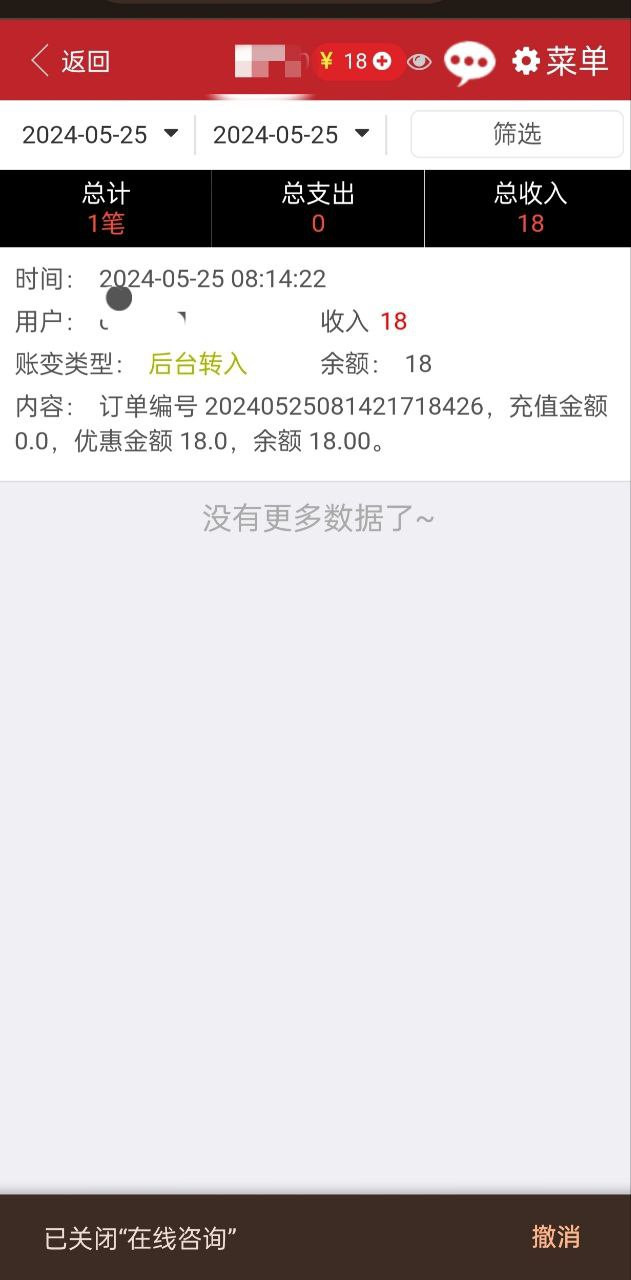The height and width of the screenshot is (1280, 631).
Task: Tap the plus icon to recharge balance
Action: click(382, 62)
